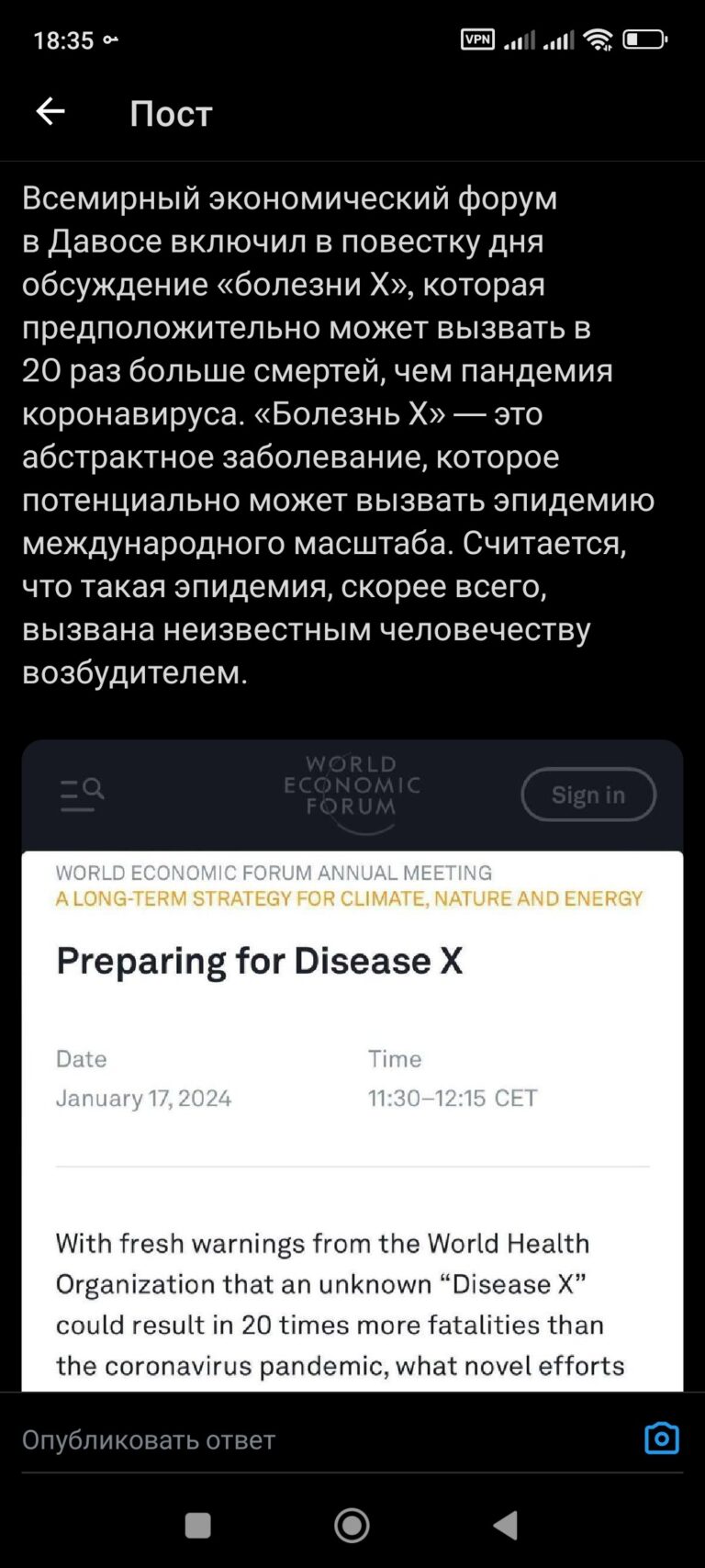Screen dimensions: 705x1568
Task: Open the attached World Economic Forum image
Action: coord(352,1066)
